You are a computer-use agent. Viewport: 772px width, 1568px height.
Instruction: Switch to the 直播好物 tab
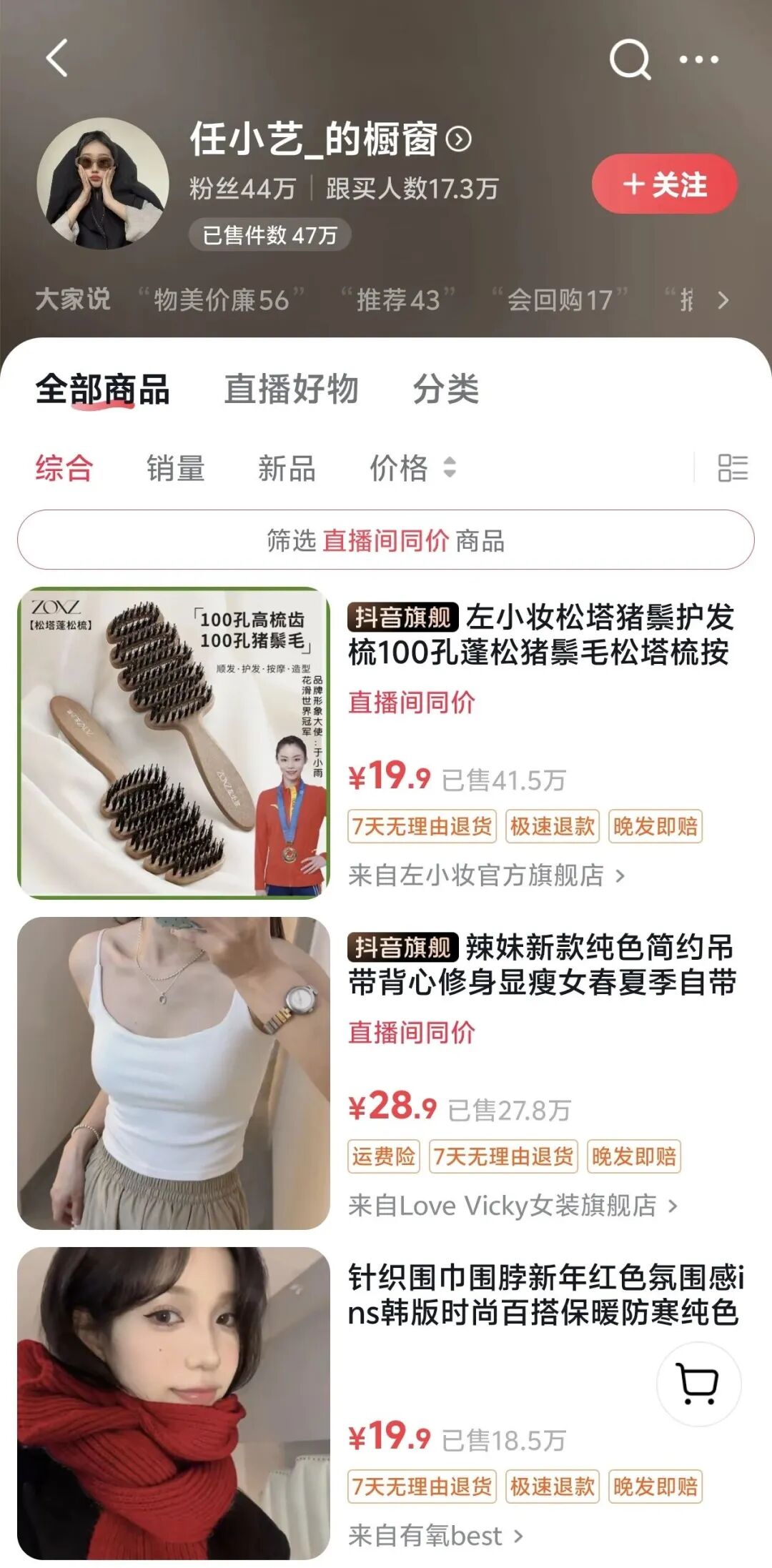(291, 389)
